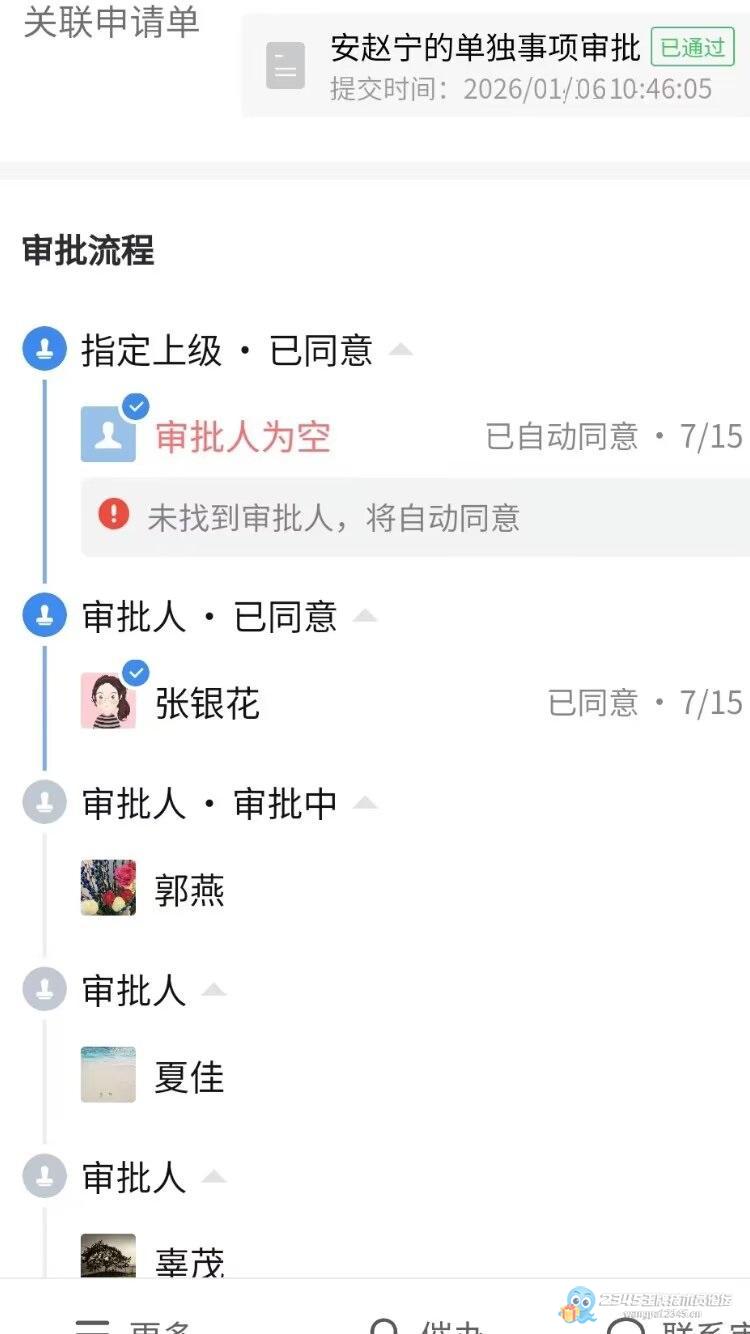The width and height of the screenshot is (750, 1334).
Task: Collapse the 审批人 · 审批中 step
Action: coord(365,803)
